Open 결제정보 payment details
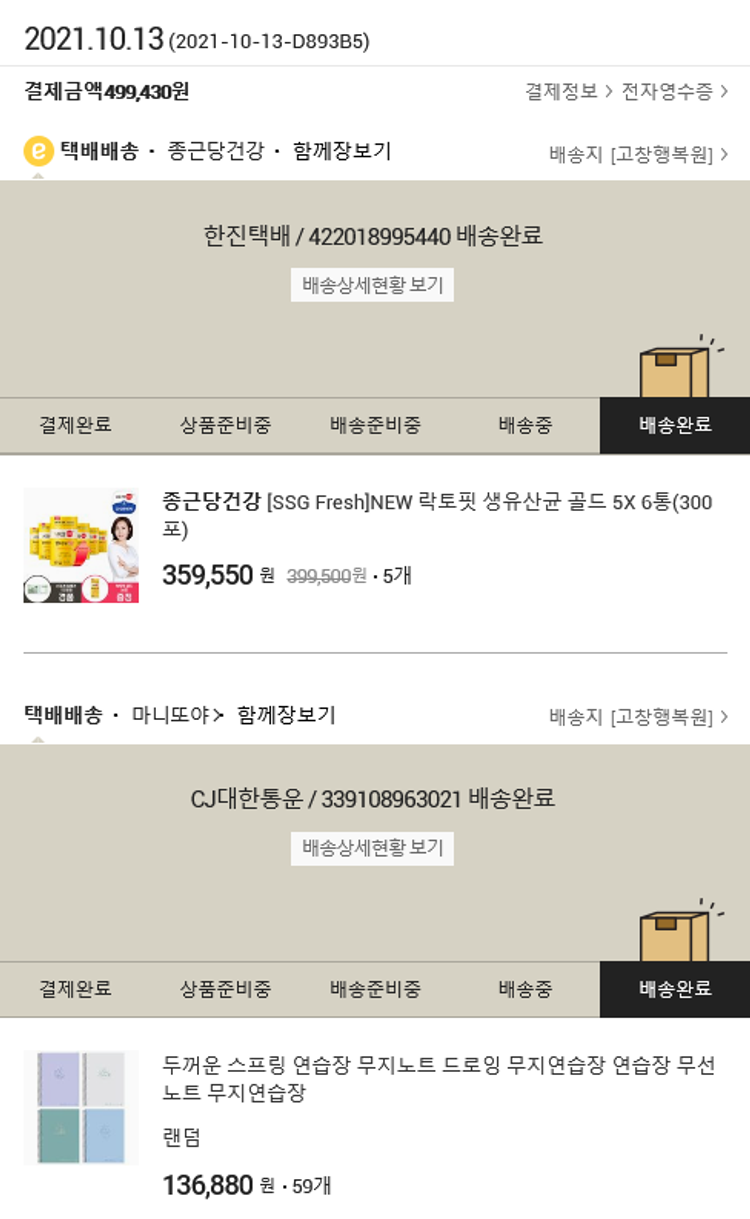Viewport: 750px width, 1219px height. 568,92
